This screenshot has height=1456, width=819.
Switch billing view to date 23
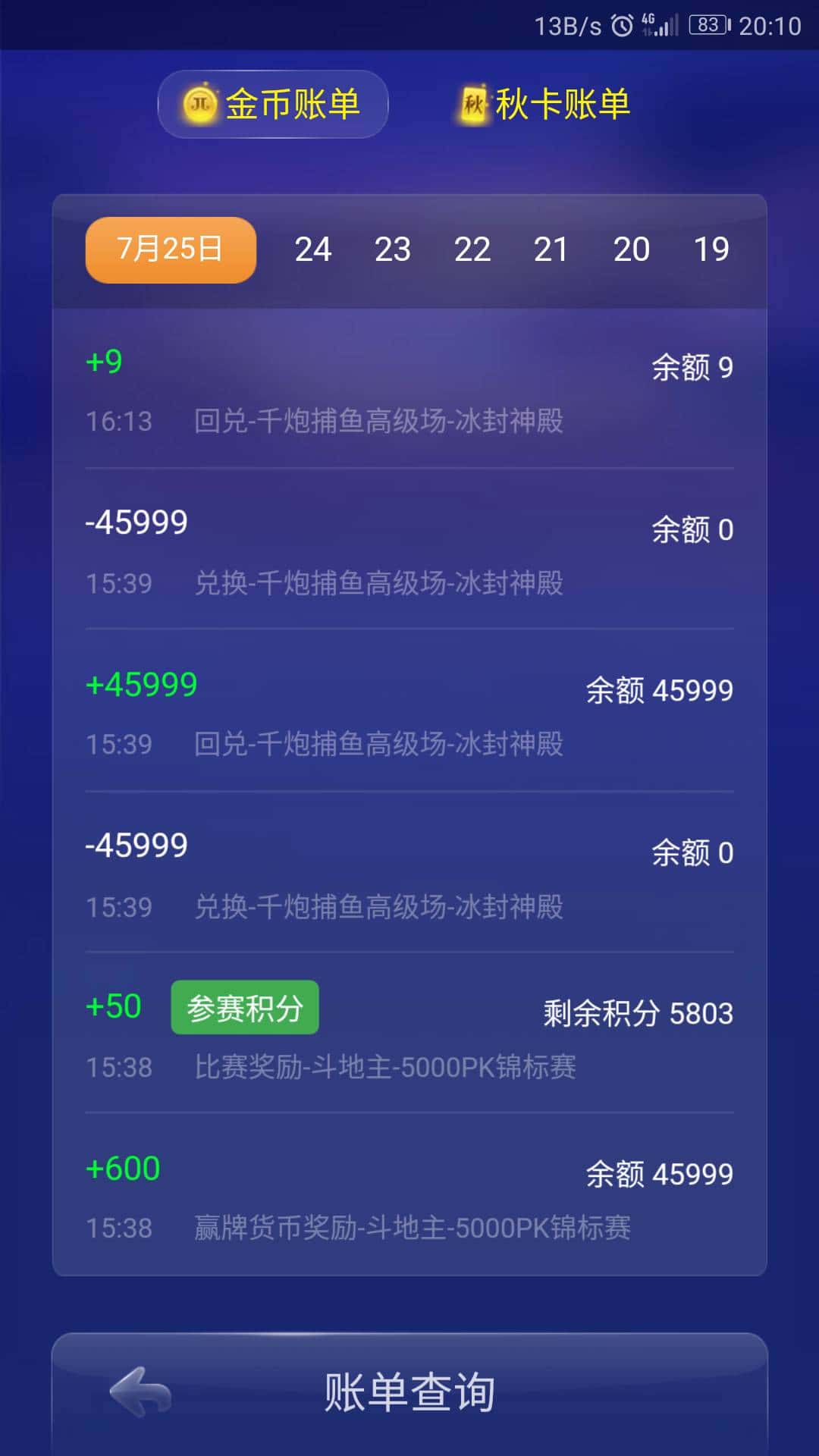pyautogui.click(x=393, y=249)
